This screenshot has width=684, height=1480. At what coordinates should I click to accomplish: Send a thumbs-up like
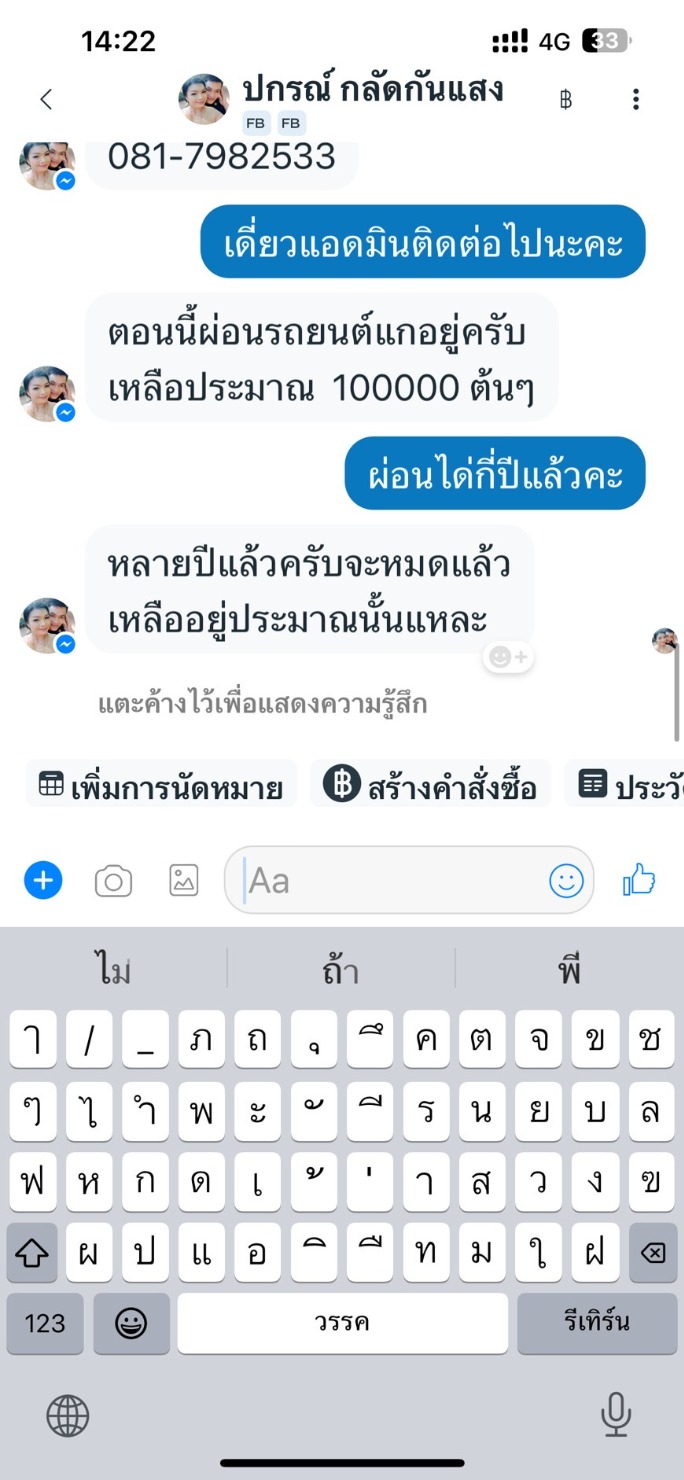[638, 881]
